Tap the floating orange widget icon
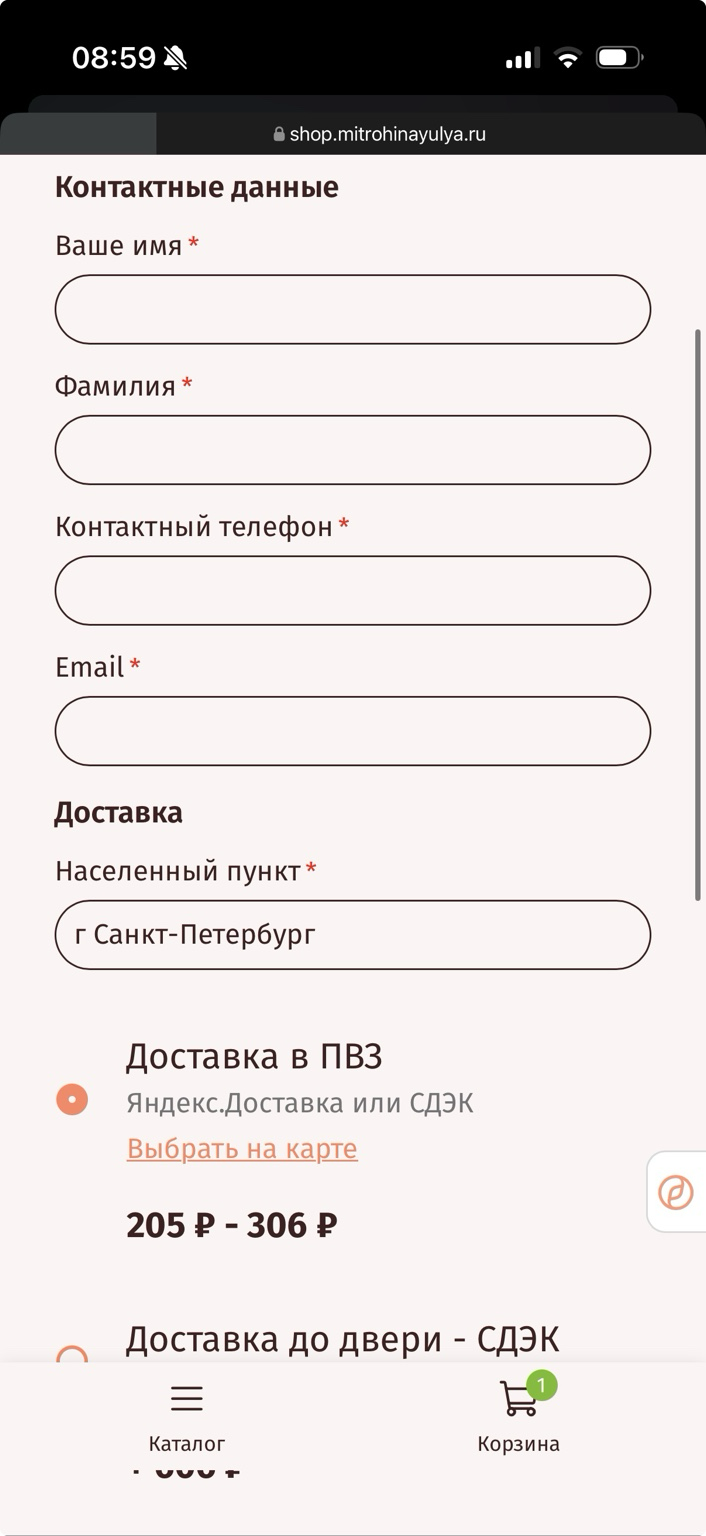706x1536 pixels. (676, 1192)
